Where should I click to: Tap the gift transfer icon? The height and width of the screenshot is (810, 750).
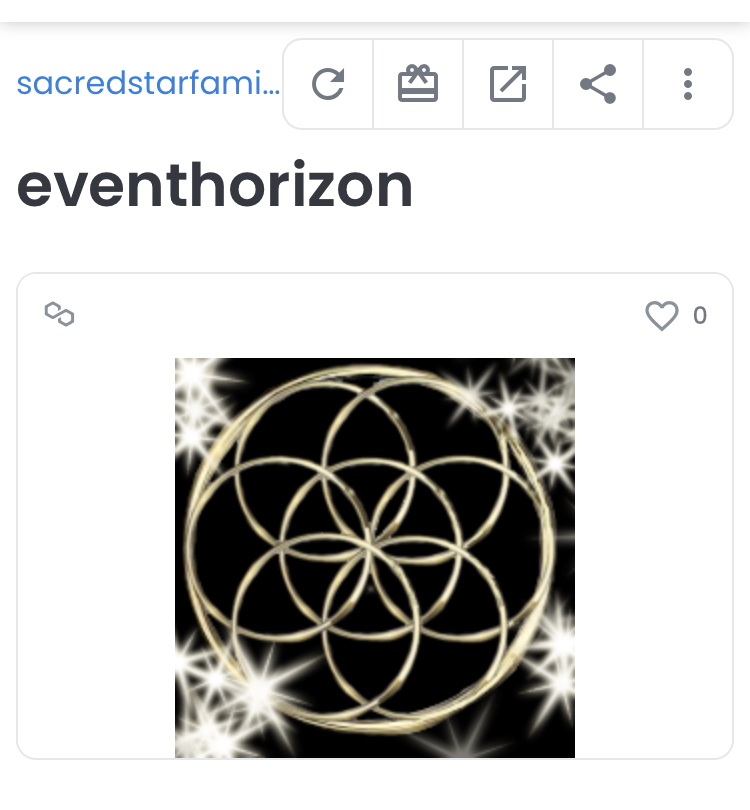pos(418,84)
